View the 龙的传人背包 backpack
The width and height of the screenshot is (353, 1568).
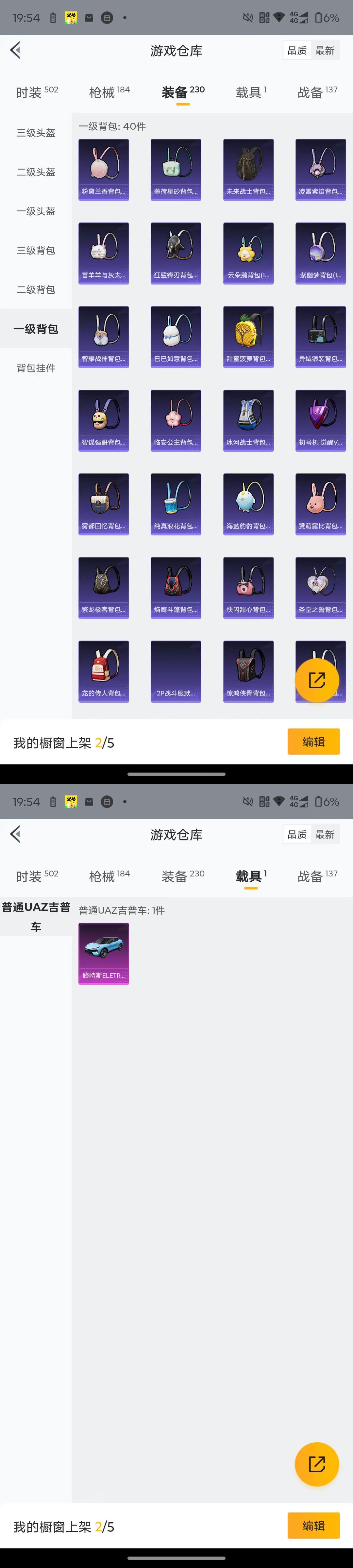pos(104,671)
